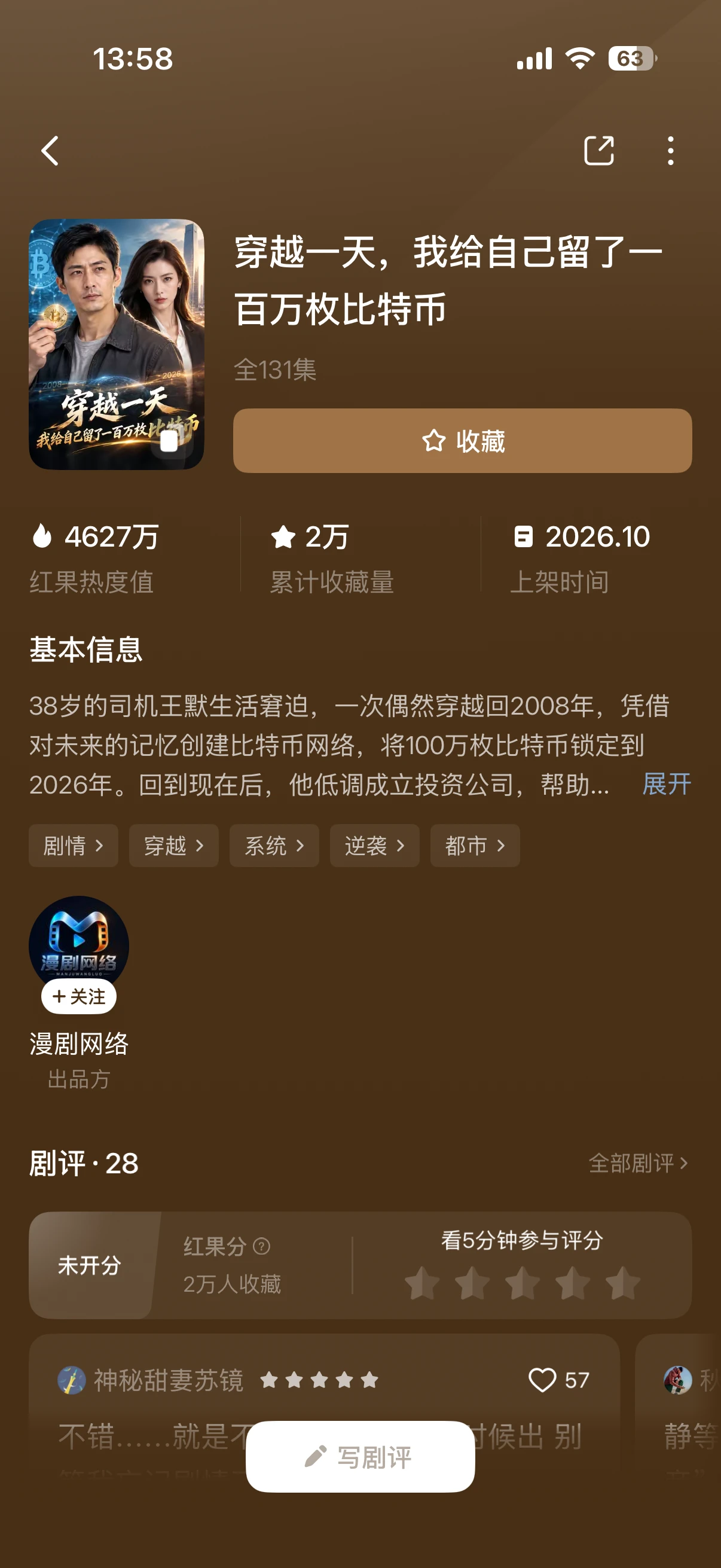Open the 红果分 help question icon
This screenshot has width=721, height=1568.
(x=262, y=1246)
